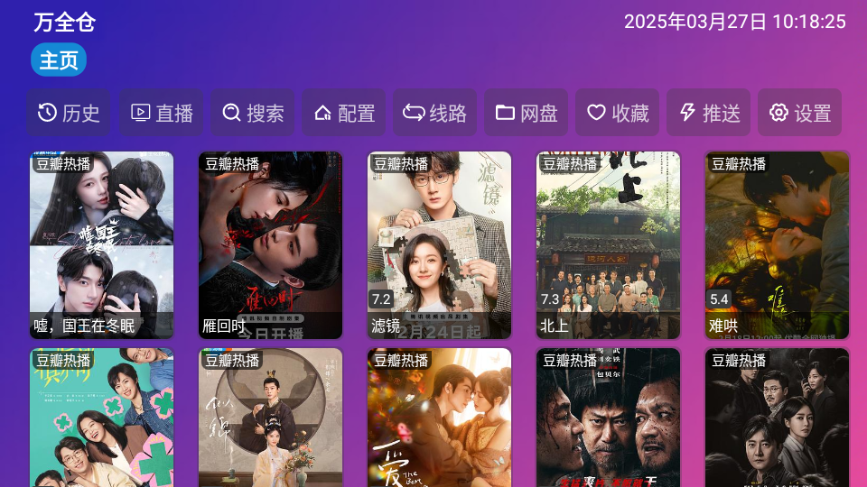View 收藏 favorites
Screen dimensions: 867x487
point(617,113)
